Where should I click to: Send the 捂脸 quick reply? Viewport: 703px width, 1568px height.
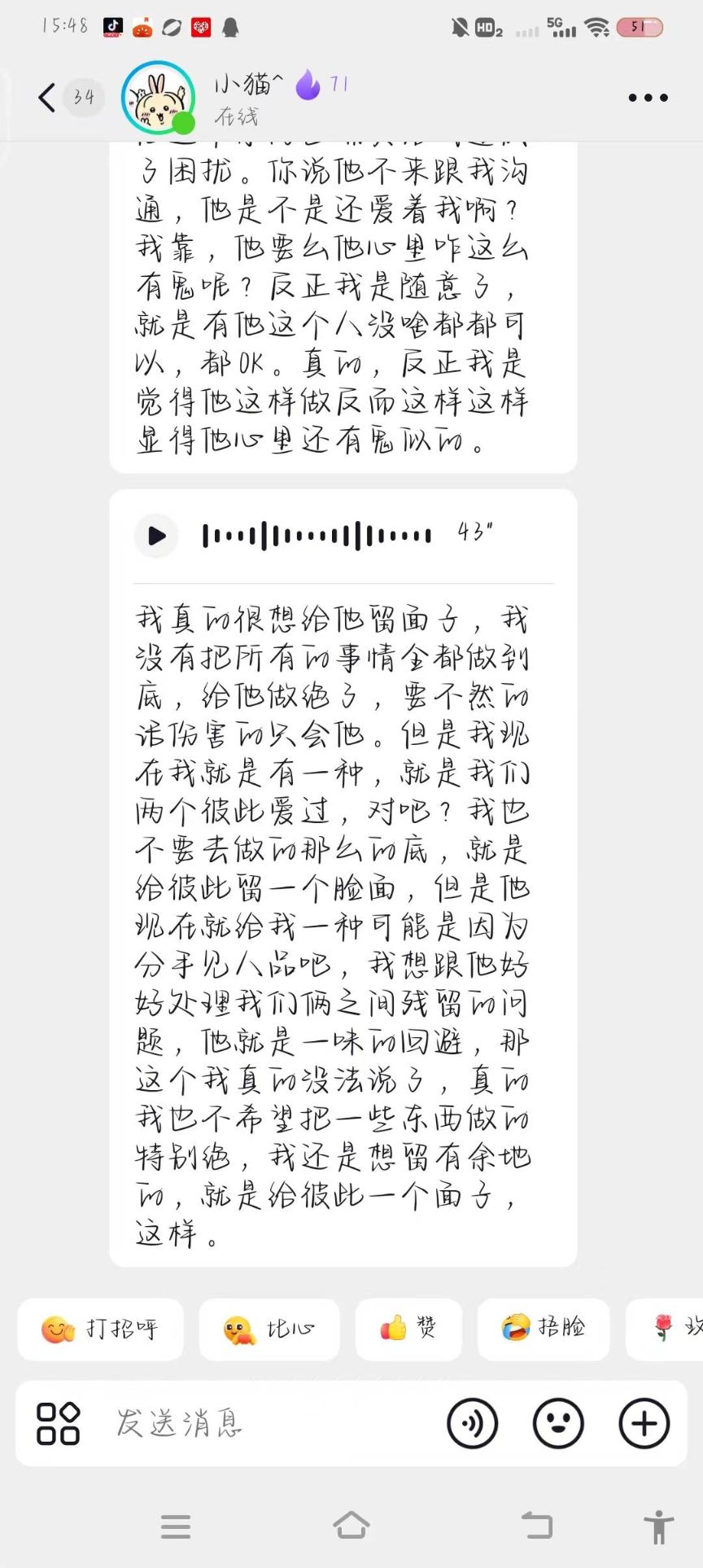click(544, 1329)
